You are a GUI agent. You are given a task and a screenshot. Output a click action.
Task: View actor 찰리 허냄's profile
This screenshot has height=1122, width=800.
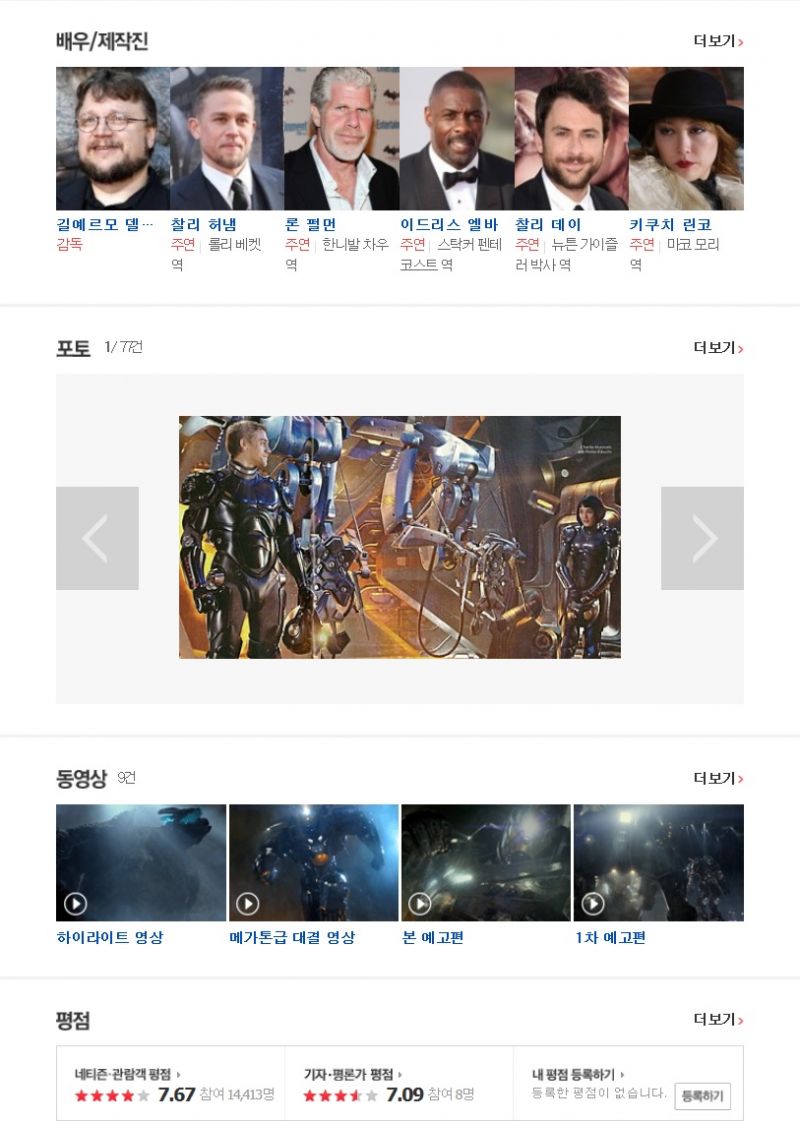[x=203, y=225]
